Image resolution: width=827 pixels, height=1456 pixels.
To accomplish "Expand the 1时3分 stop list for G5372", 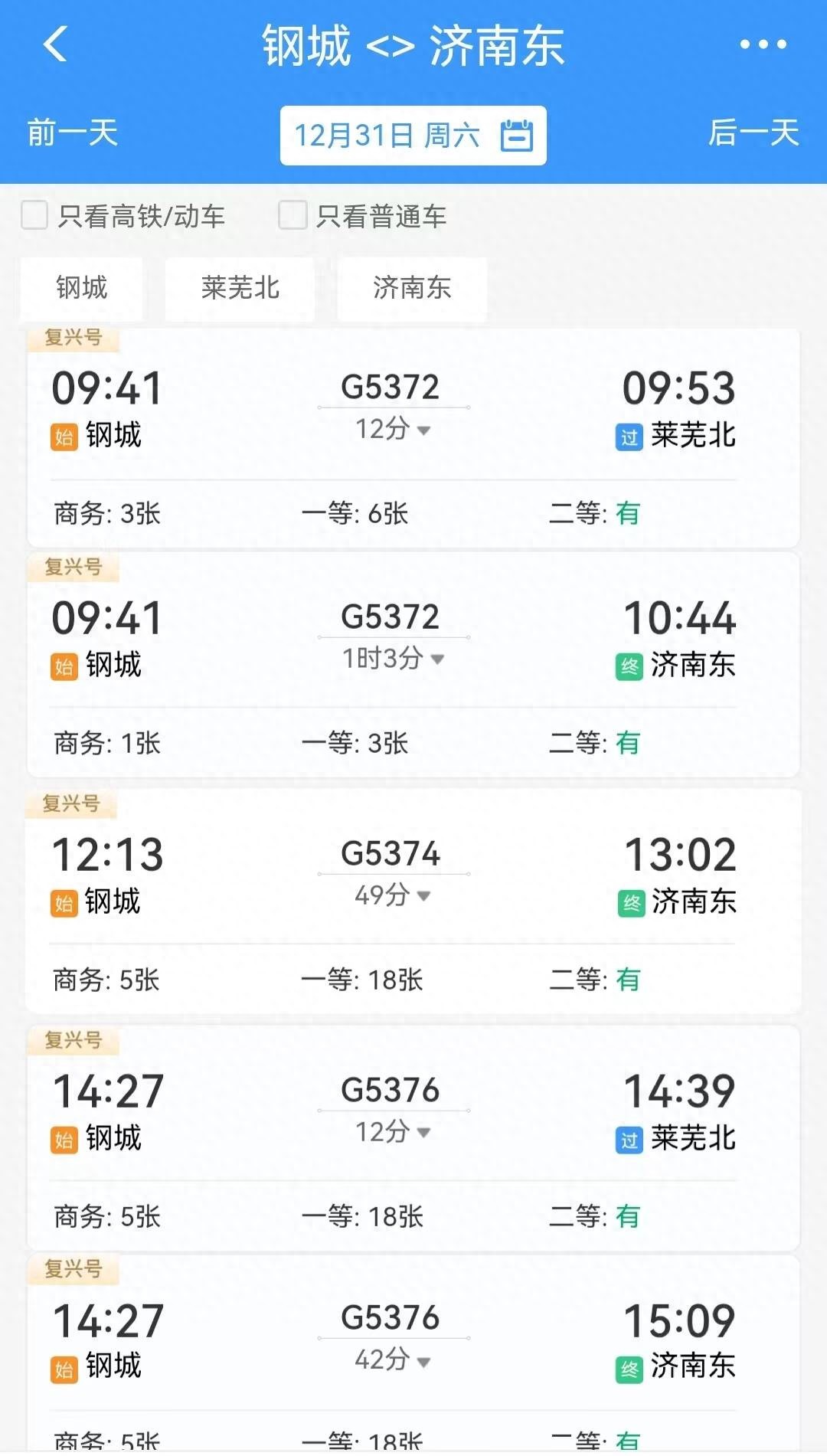I will [393, 659].
